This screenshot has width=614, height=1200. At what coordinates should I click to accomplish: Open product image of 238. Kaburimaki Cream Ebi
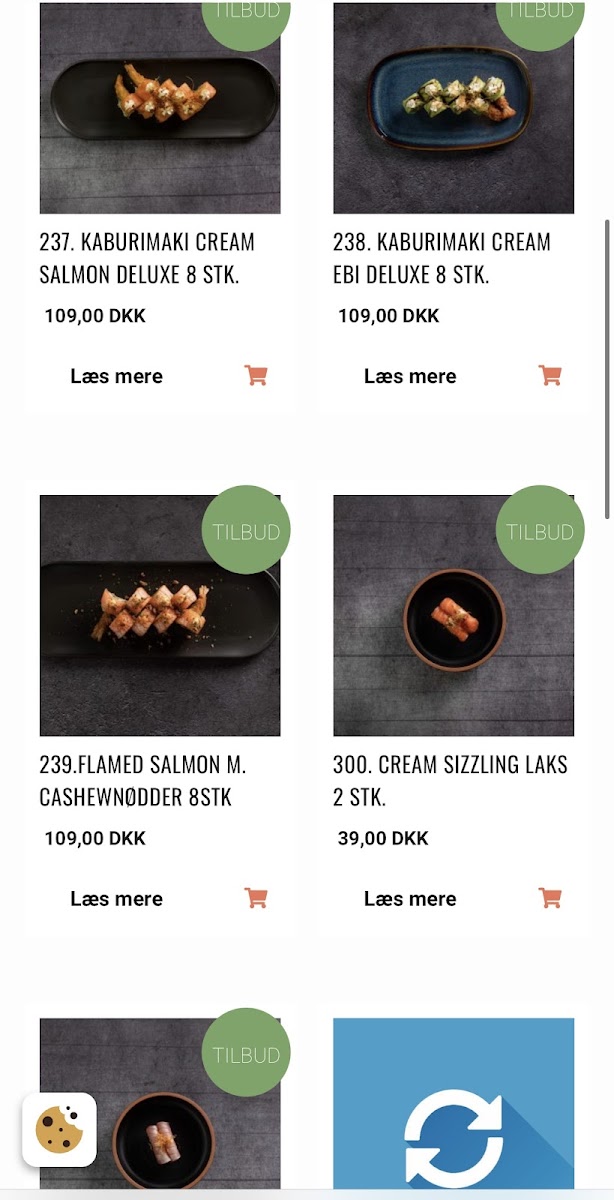click(453, 110)
